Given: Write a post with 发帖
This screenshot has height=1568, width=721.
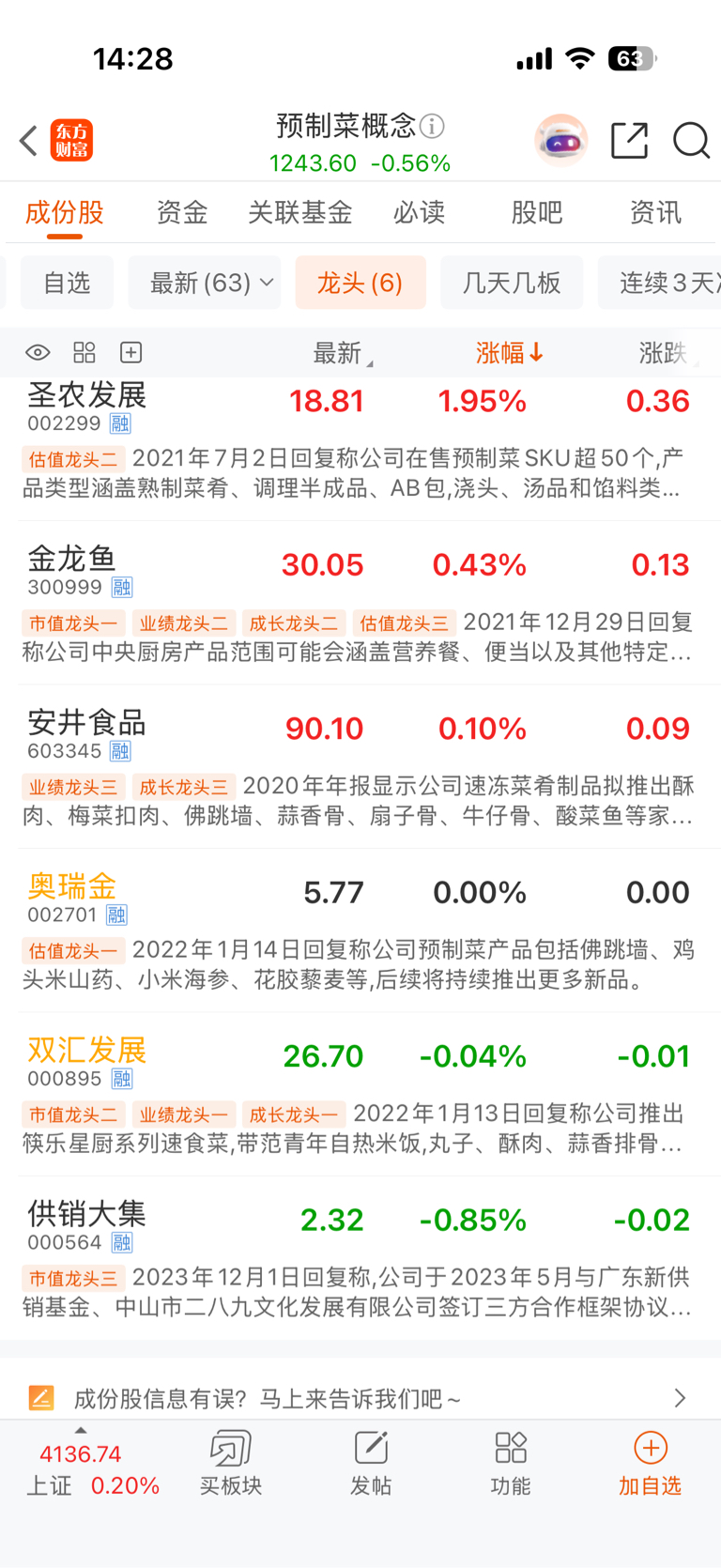Looking at the screenshot, I should coord(371,1463).
